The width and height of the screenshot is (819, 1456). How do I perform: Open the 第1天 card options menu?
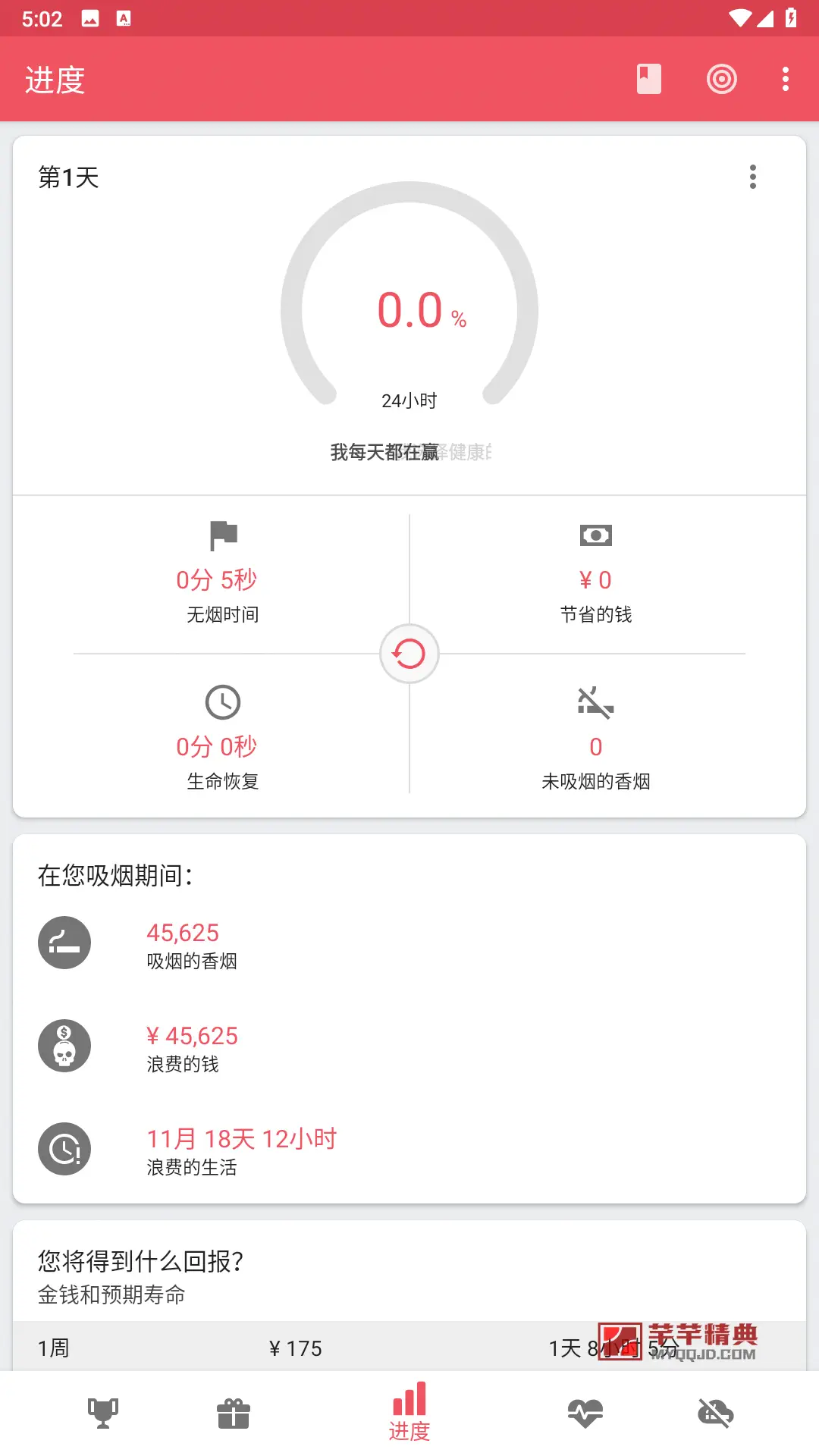[x=752, y=177]
